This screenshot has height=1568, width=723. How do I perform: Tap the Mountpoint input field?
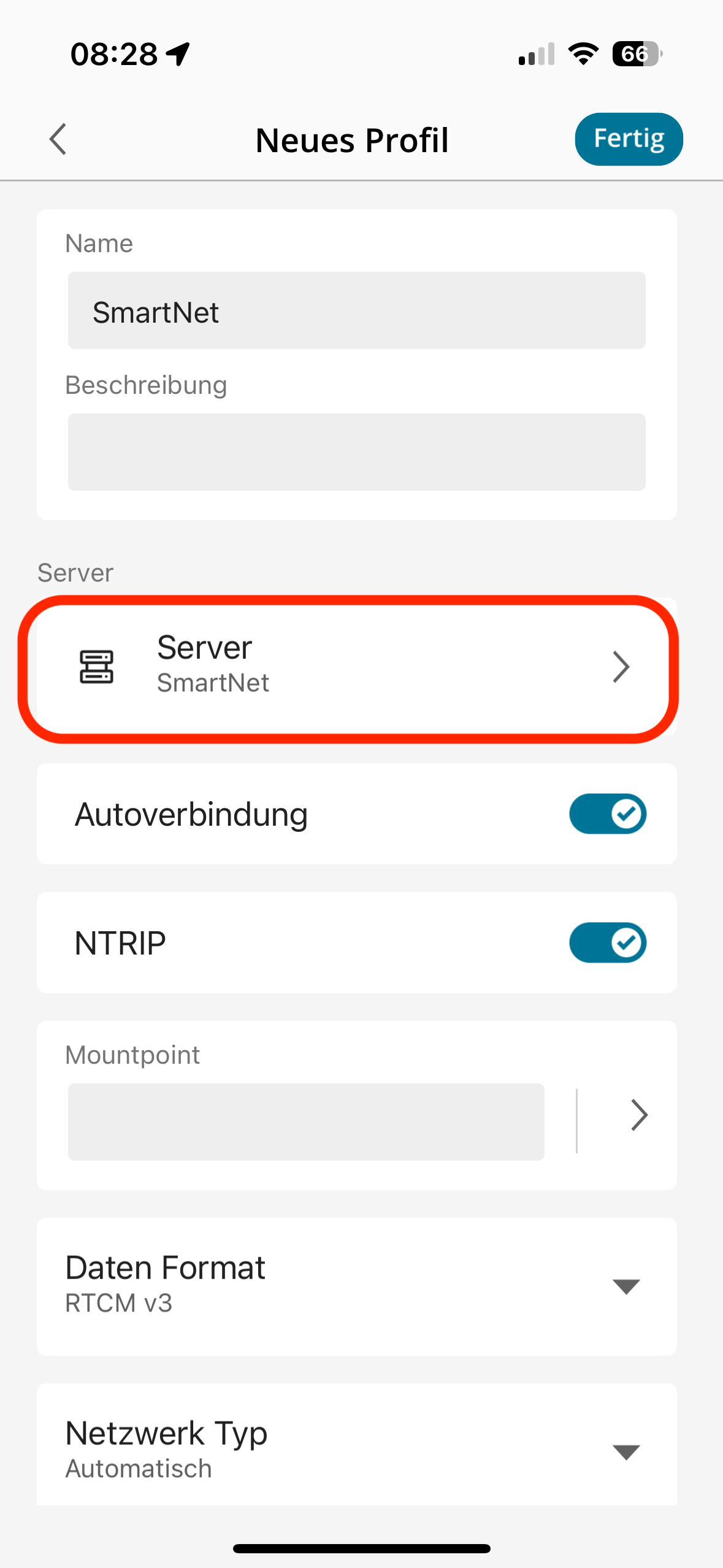[x=306, y=1121]
